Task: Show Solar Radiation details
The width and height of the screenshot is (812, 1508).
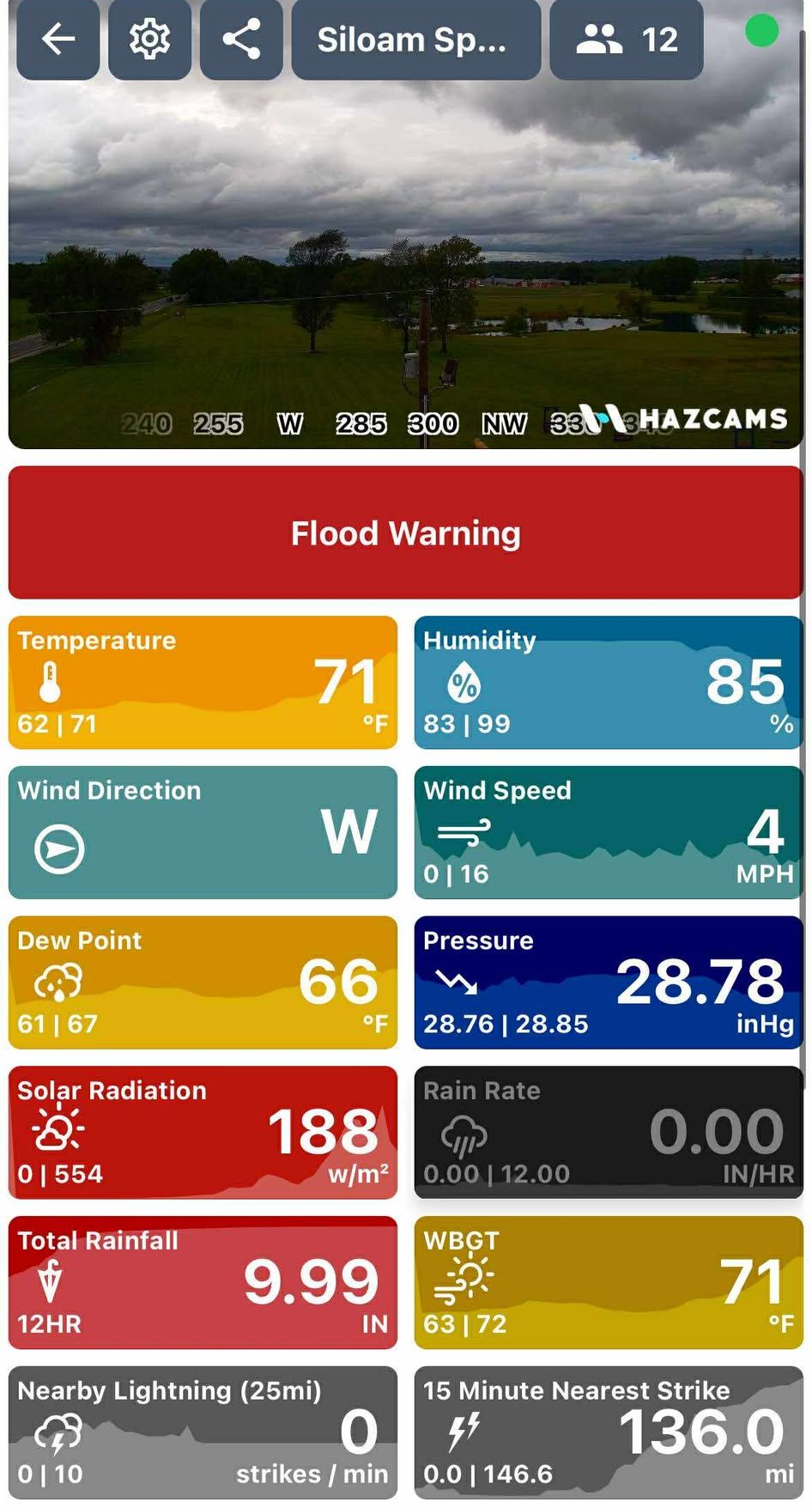Action: point(203,1132)
